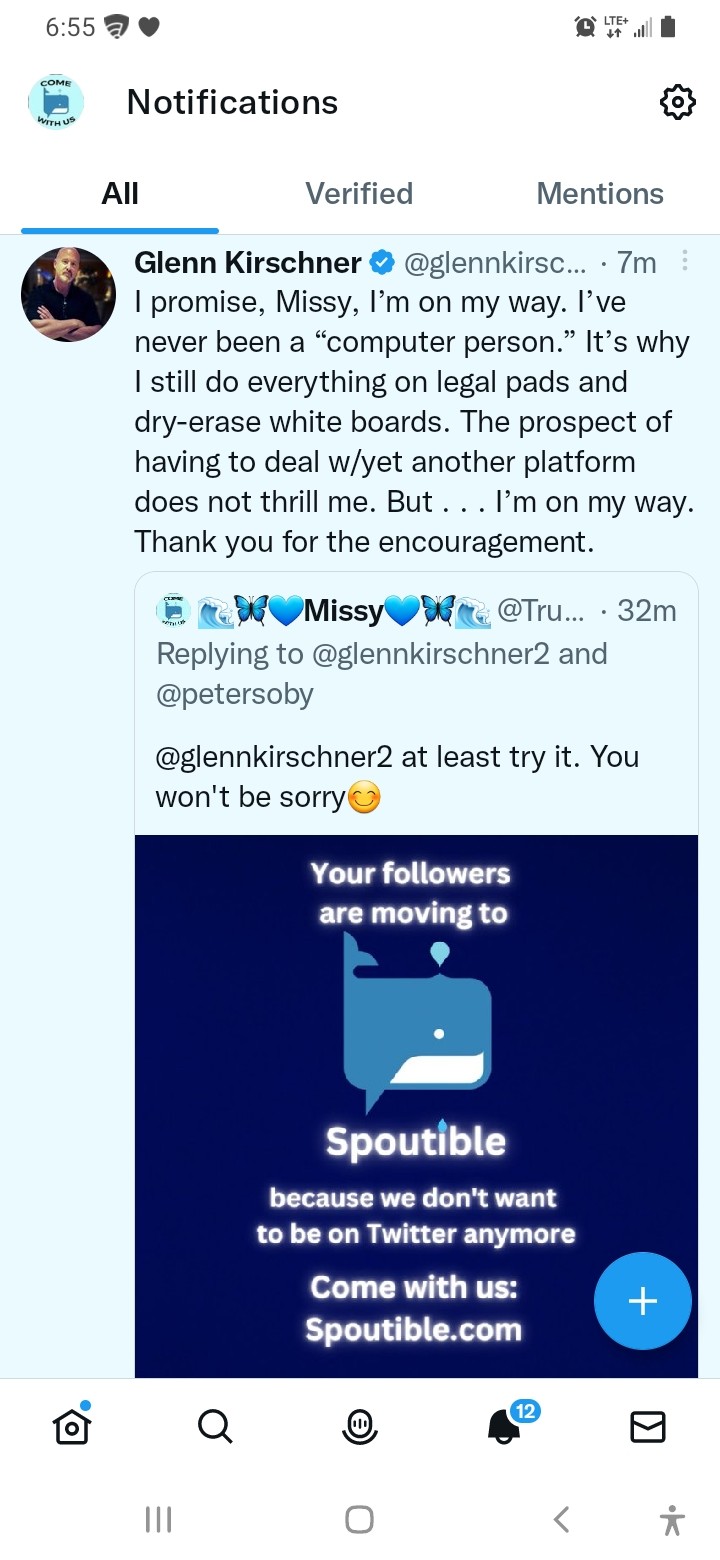Switch to the Verified tab
This screenshot has width=720, height=1560.
click(x=359, y=193)
